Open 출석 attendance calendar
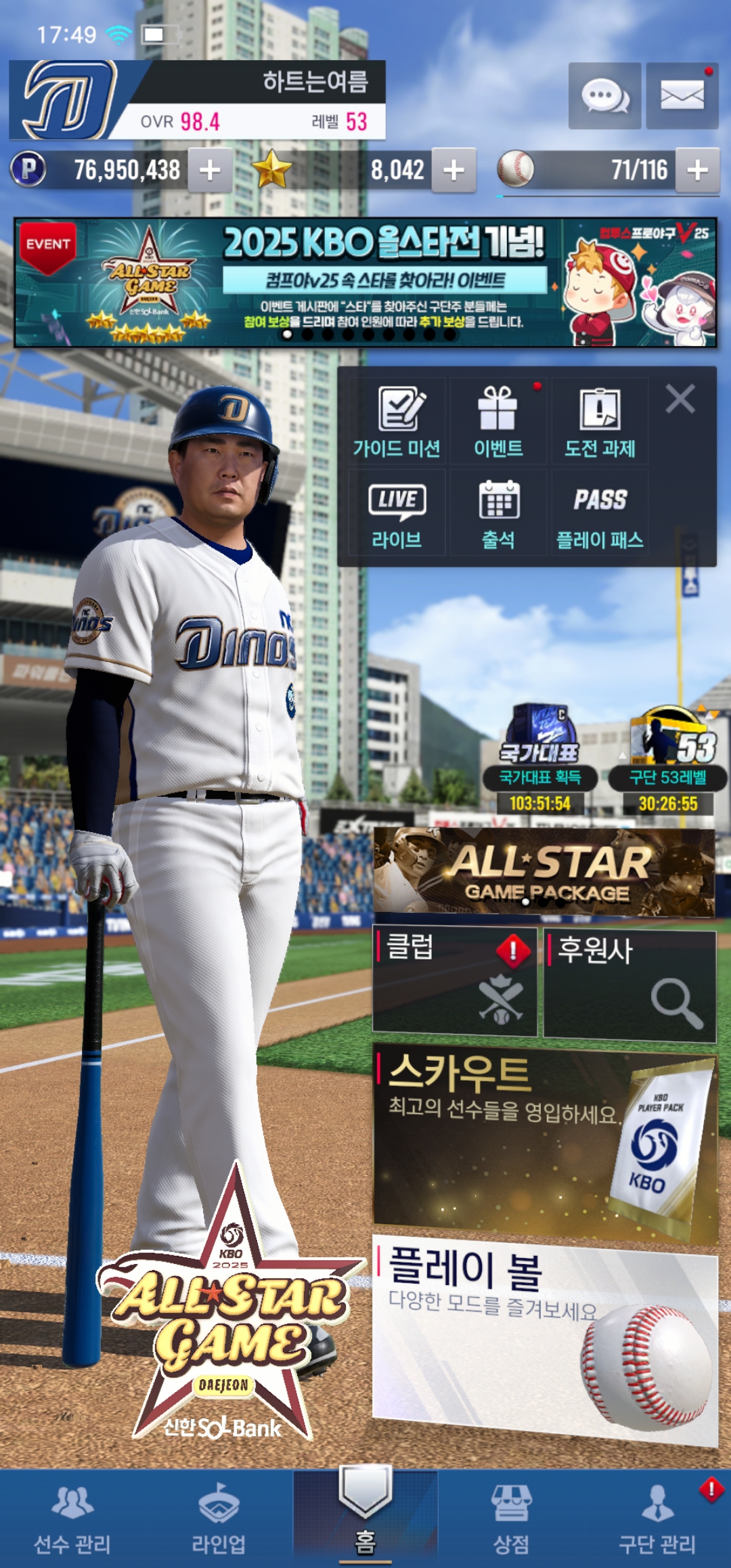The width and height of the screenshot is (731, 1568). click(498, 513)
